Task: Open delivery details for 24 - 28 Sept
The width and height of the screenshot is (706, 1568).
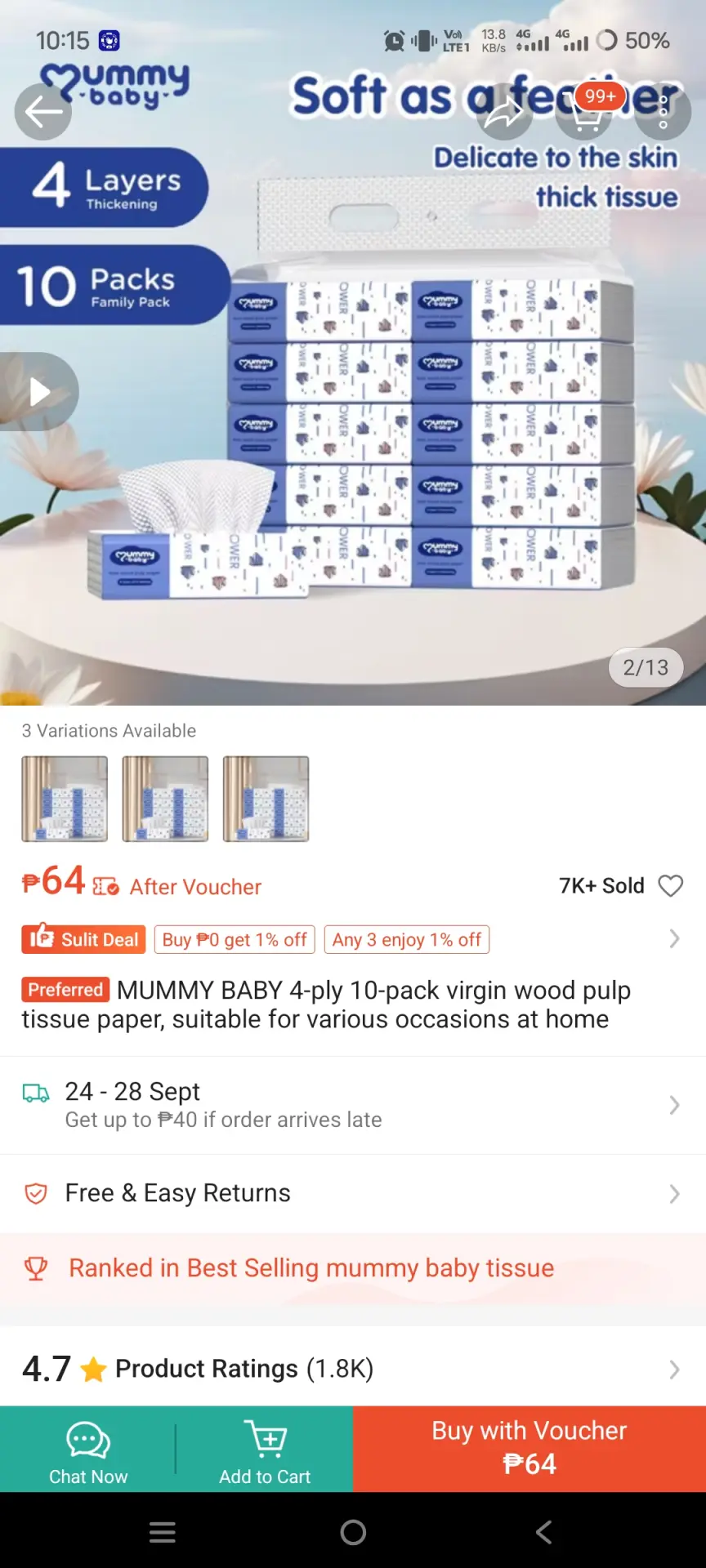Action: [353, 1105]
